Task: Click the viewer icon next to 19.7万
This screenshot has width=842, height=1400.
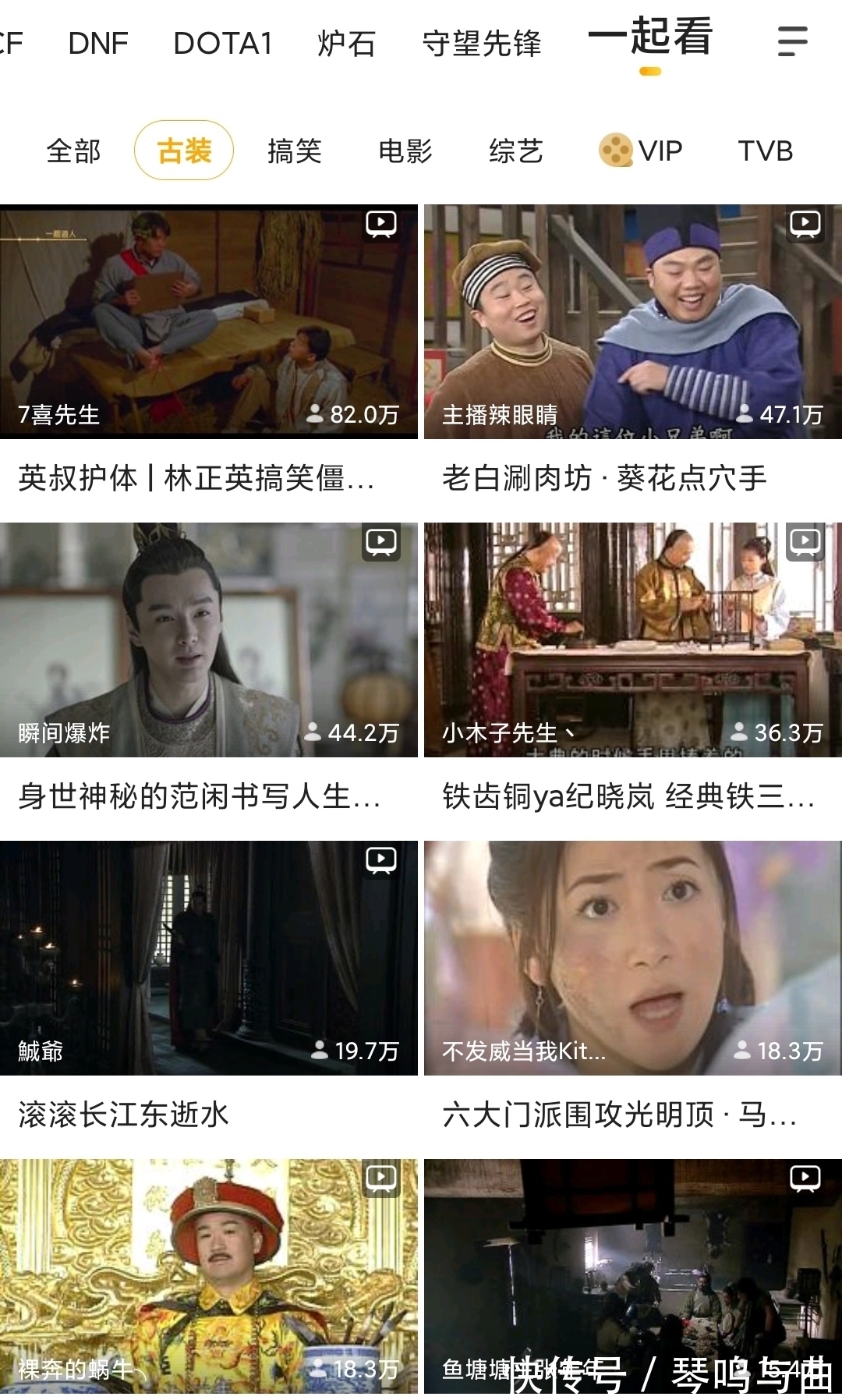Action: (x=319, y=1052)
